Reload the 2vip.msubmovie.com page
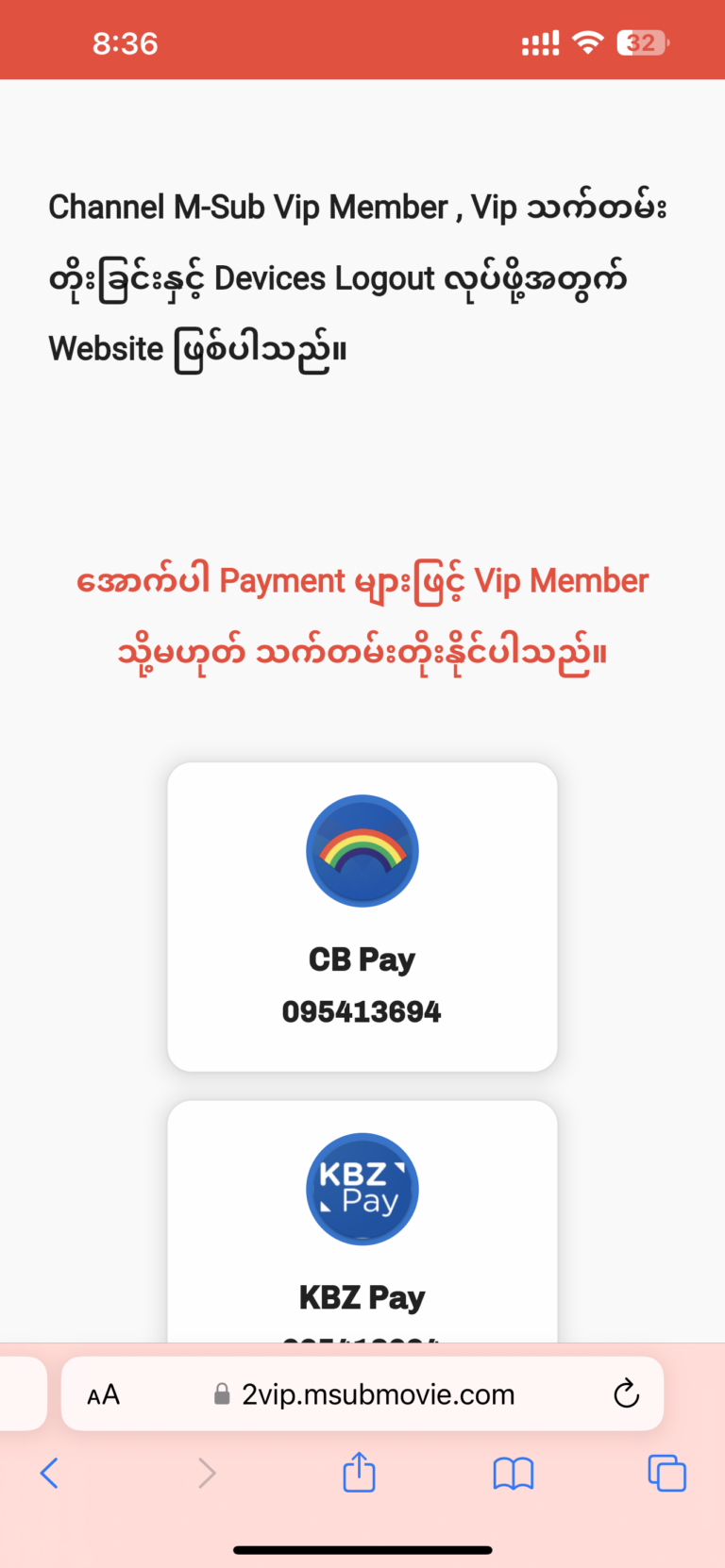The width and height of the screenshot is (725, 1568). pyautogui.click(x=626, y=1393)
